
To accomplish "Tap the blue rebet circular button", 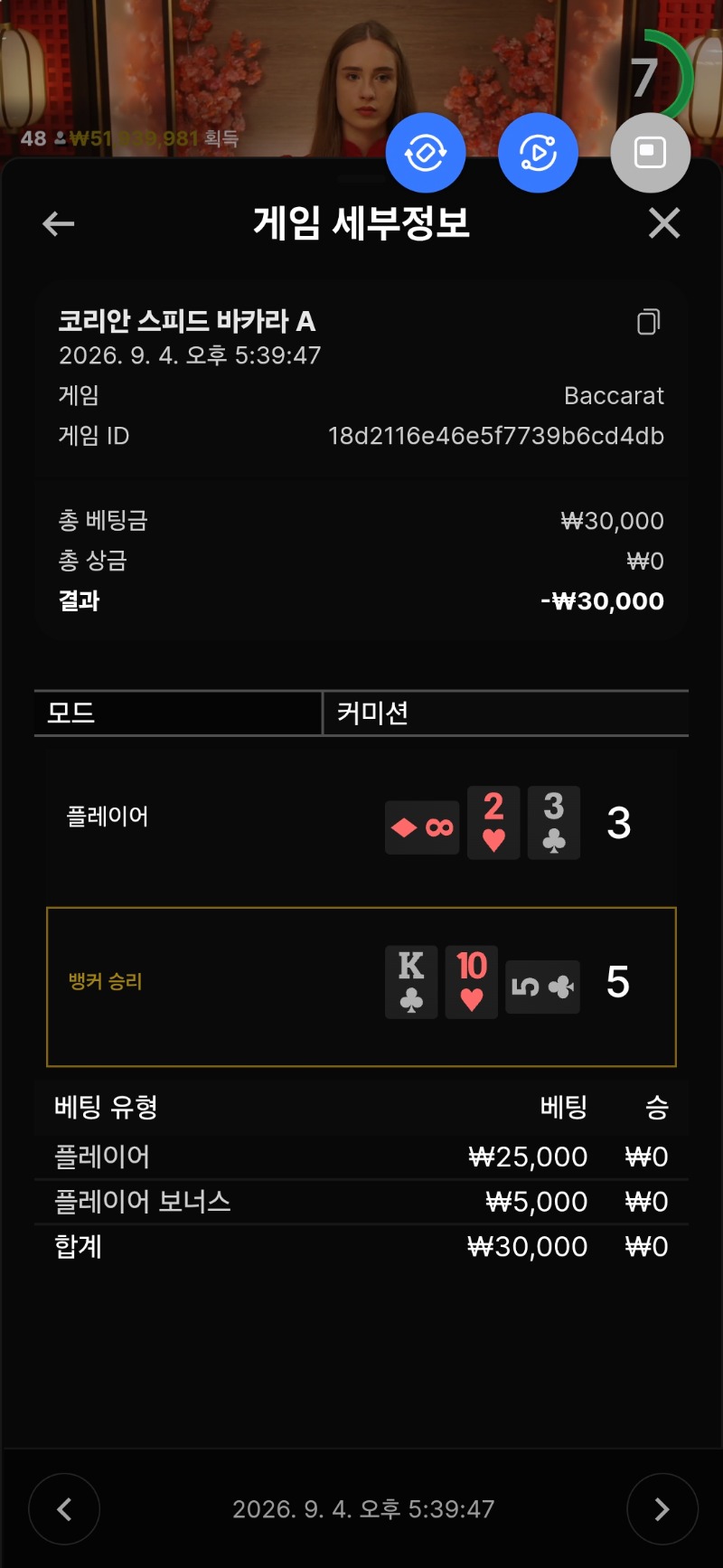I will point(426,153).
